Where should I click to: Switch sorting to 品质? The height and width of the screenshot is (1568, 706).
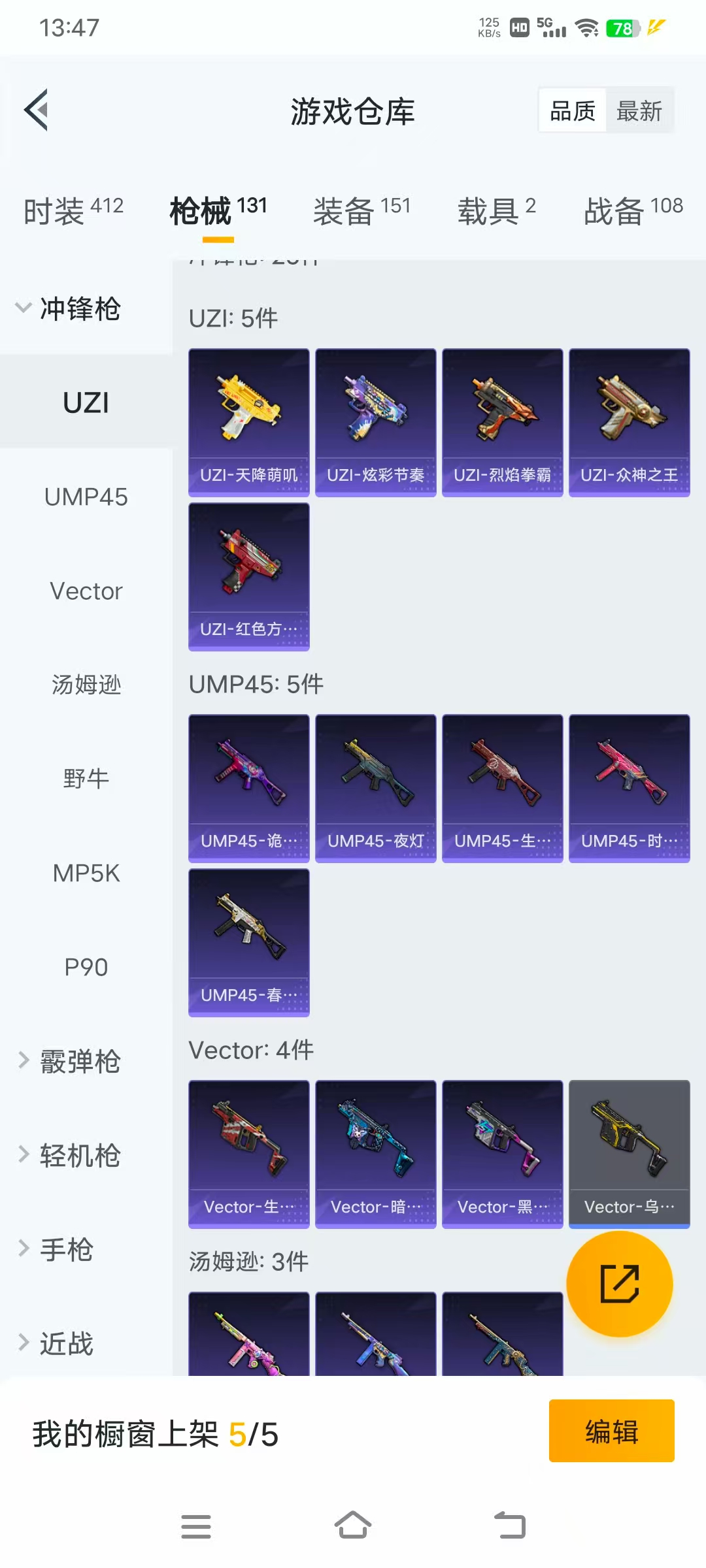[571, 110]
